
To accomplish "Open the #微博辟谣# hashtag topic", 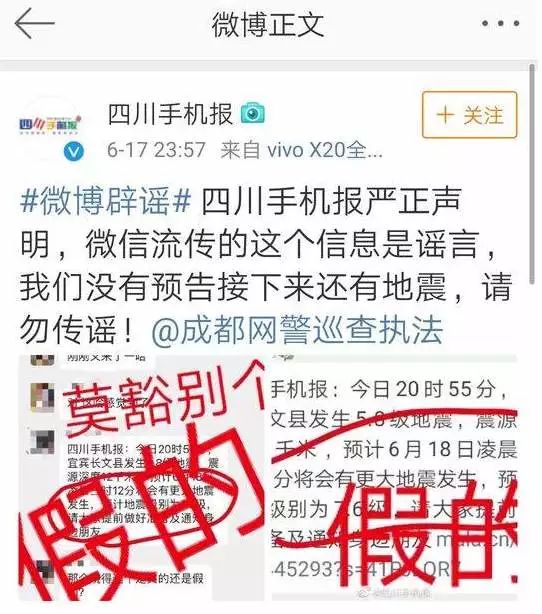I will pyautogui.click(x=106, y=201).
